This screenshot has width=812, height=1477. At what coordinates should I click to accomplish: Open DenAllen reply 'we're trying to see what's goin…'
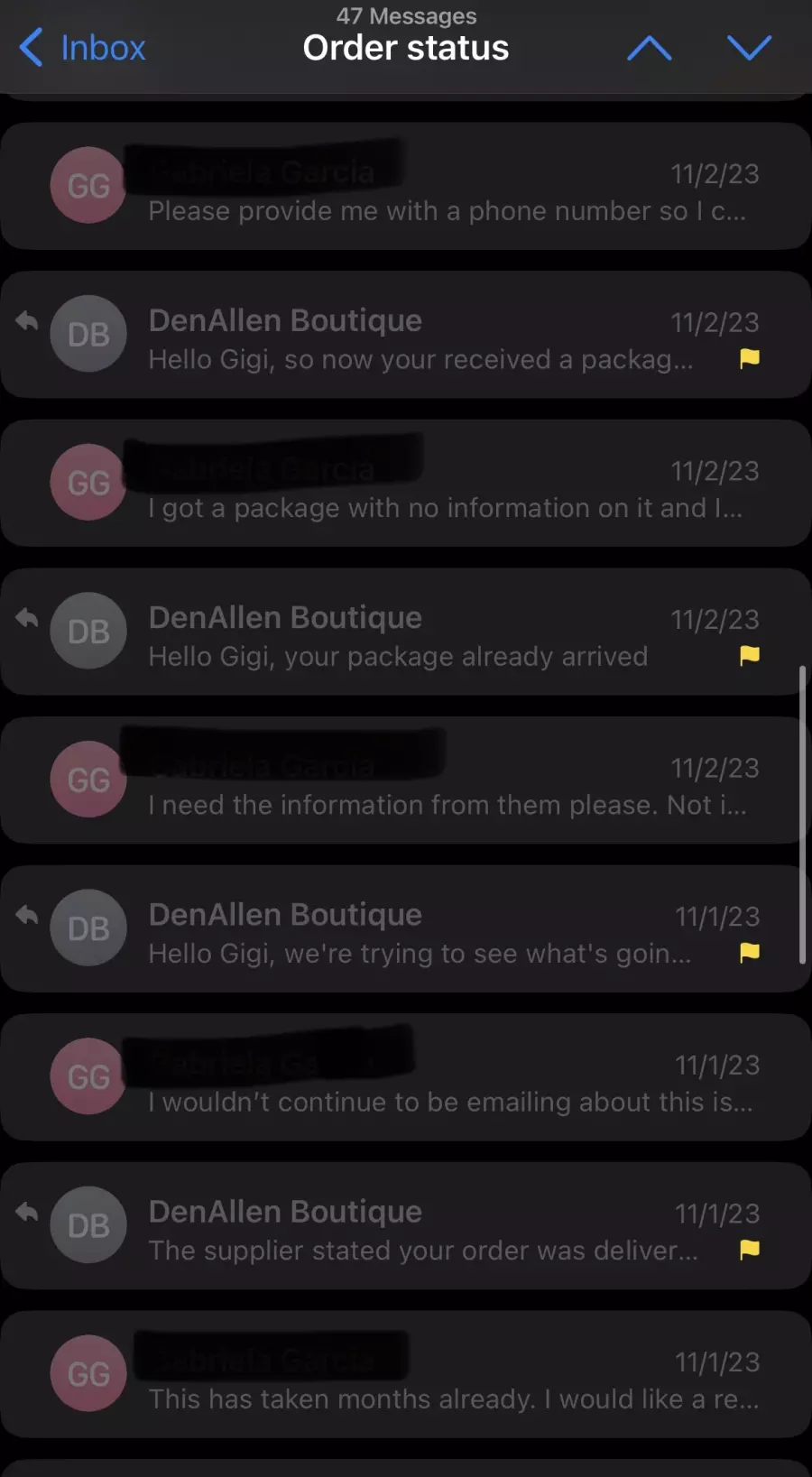tap(406, 928)
